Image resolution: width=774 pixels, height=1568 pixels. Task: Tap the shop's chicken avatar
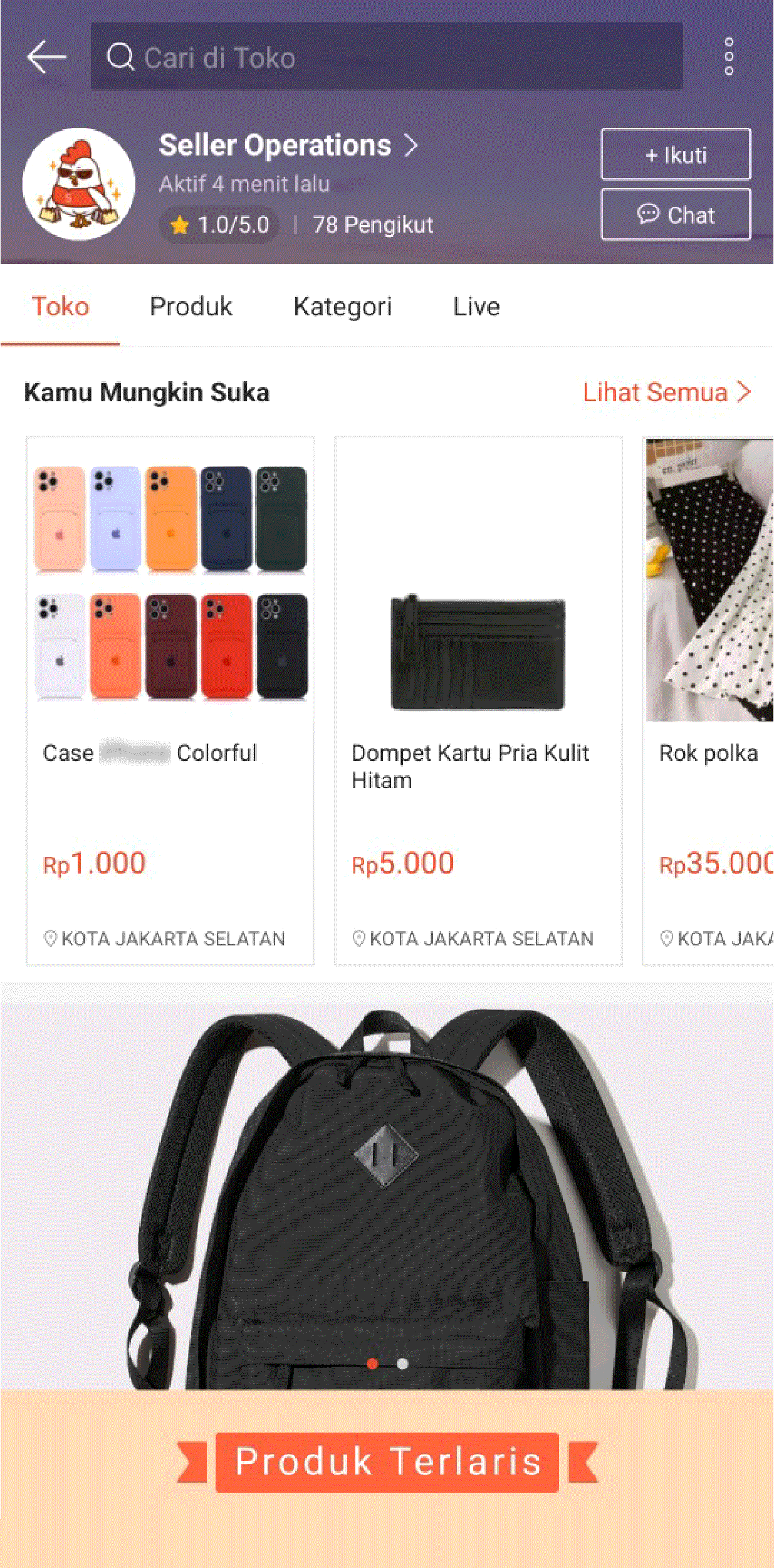click(x=79, y=184)
